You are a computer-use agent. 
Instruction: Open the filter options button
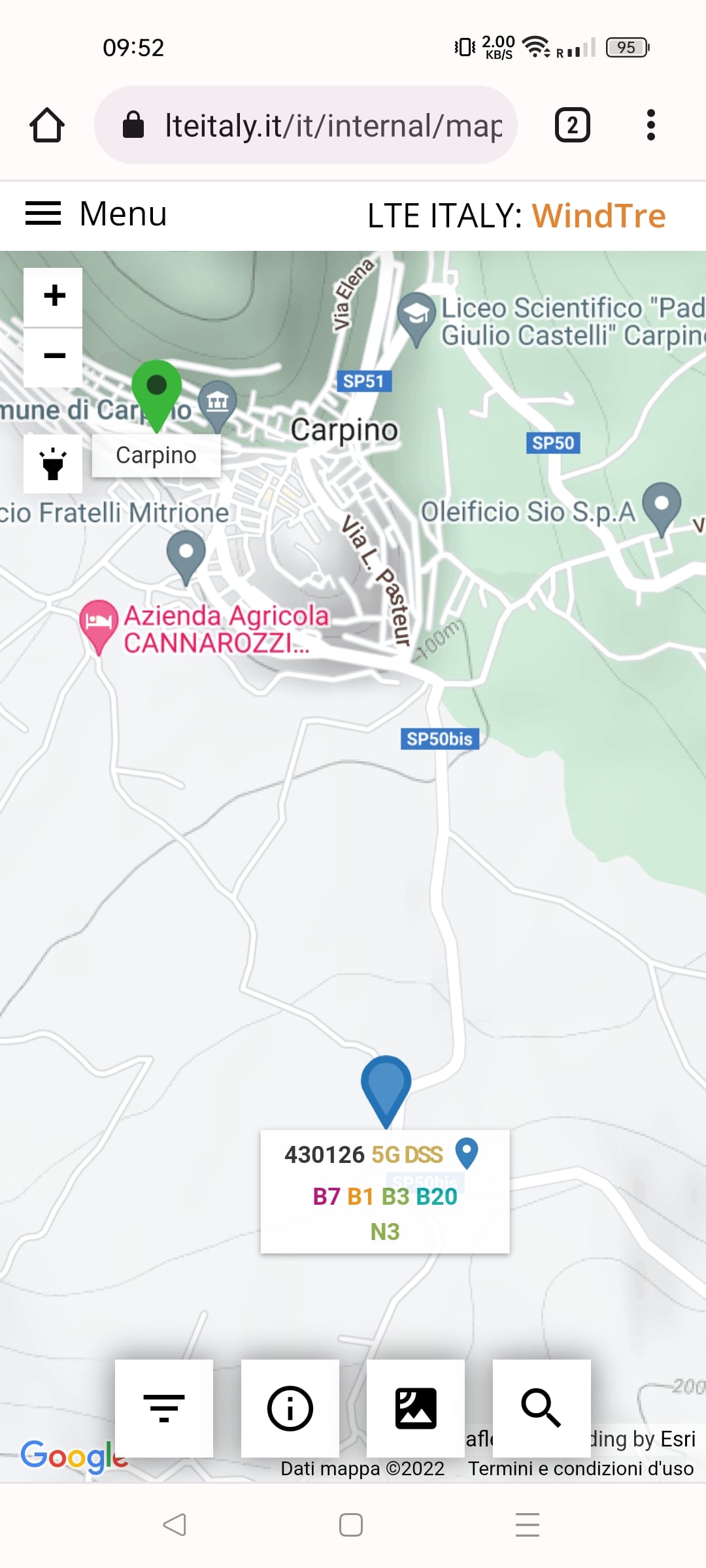pyautogui.click(x=164, y=1408)
